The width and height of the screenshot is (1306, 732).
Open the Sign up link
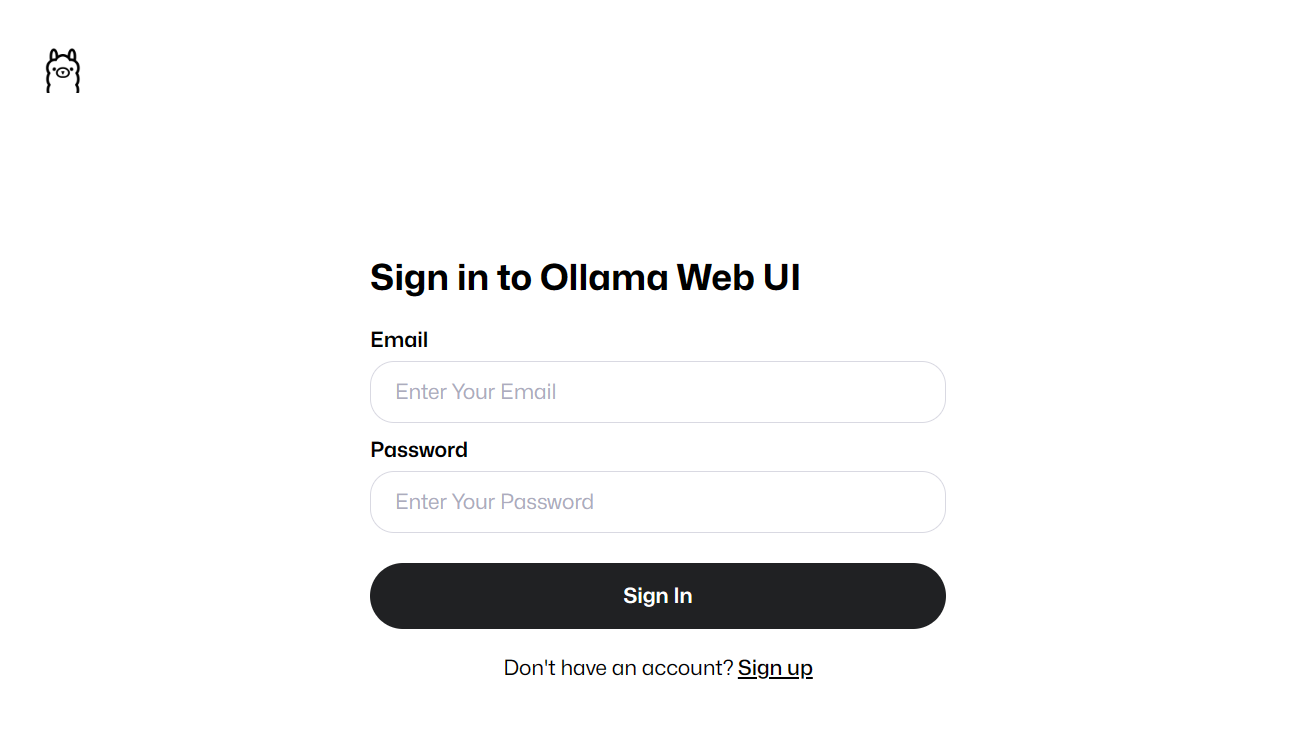point(775,668)
